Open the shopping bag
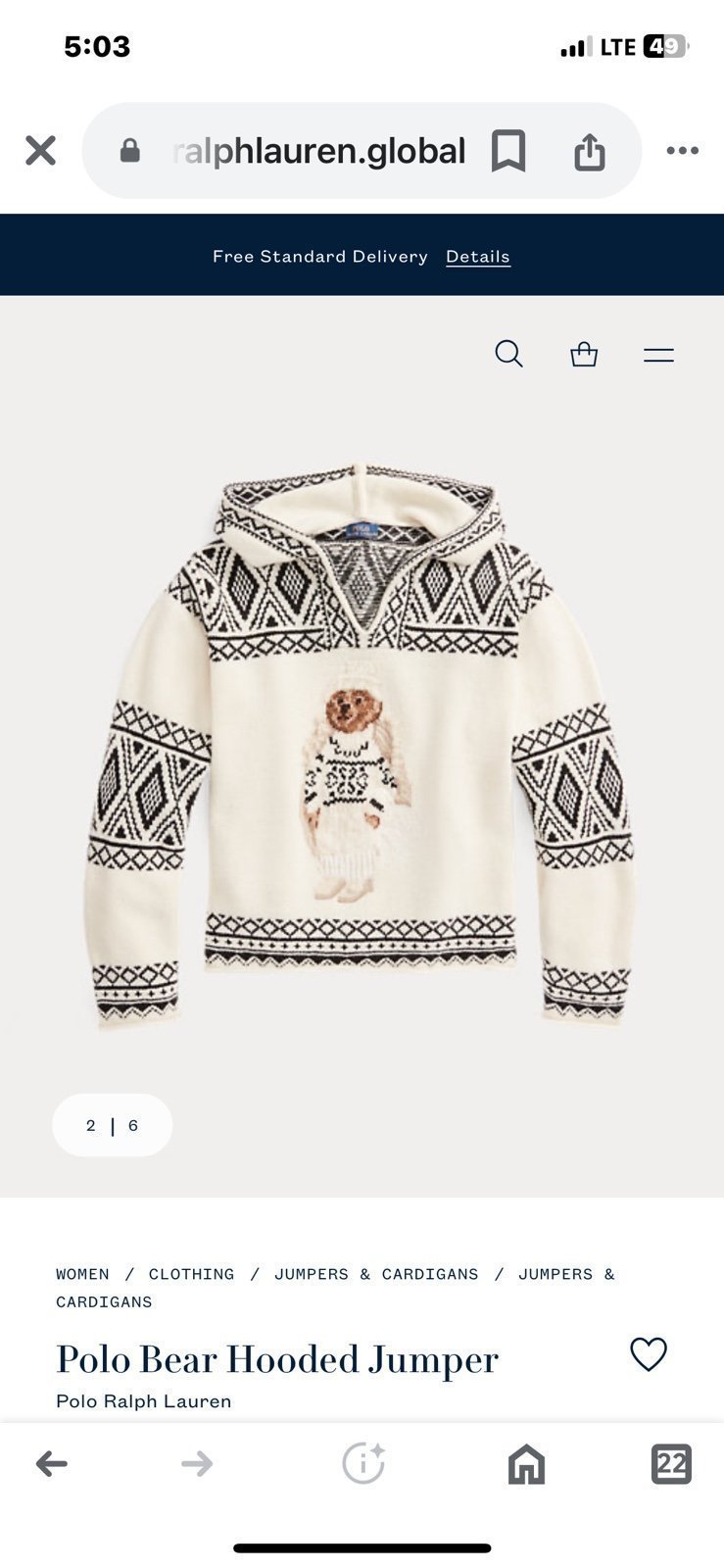 tap(584, 354)
